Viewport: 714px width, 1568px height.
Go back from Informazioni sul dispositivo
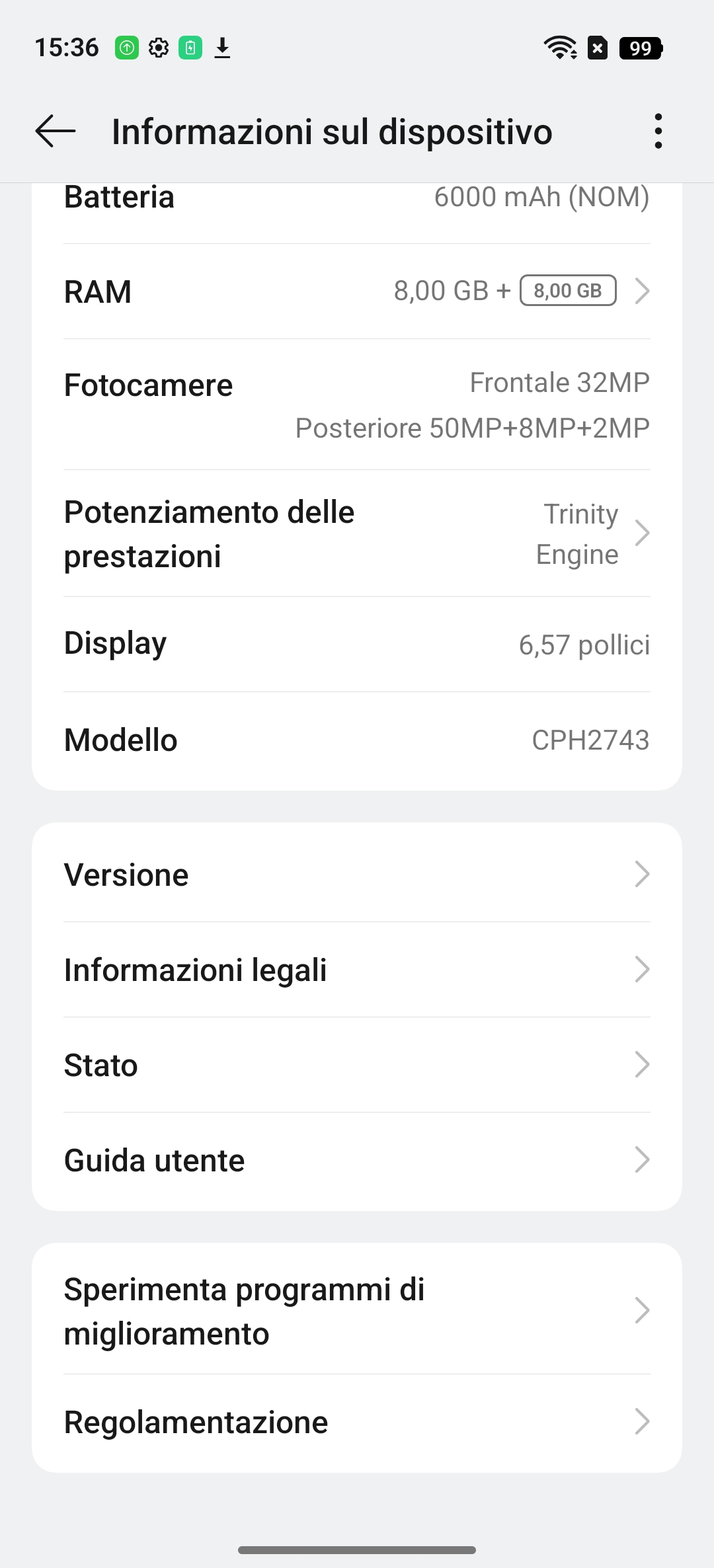pos(56,131)
